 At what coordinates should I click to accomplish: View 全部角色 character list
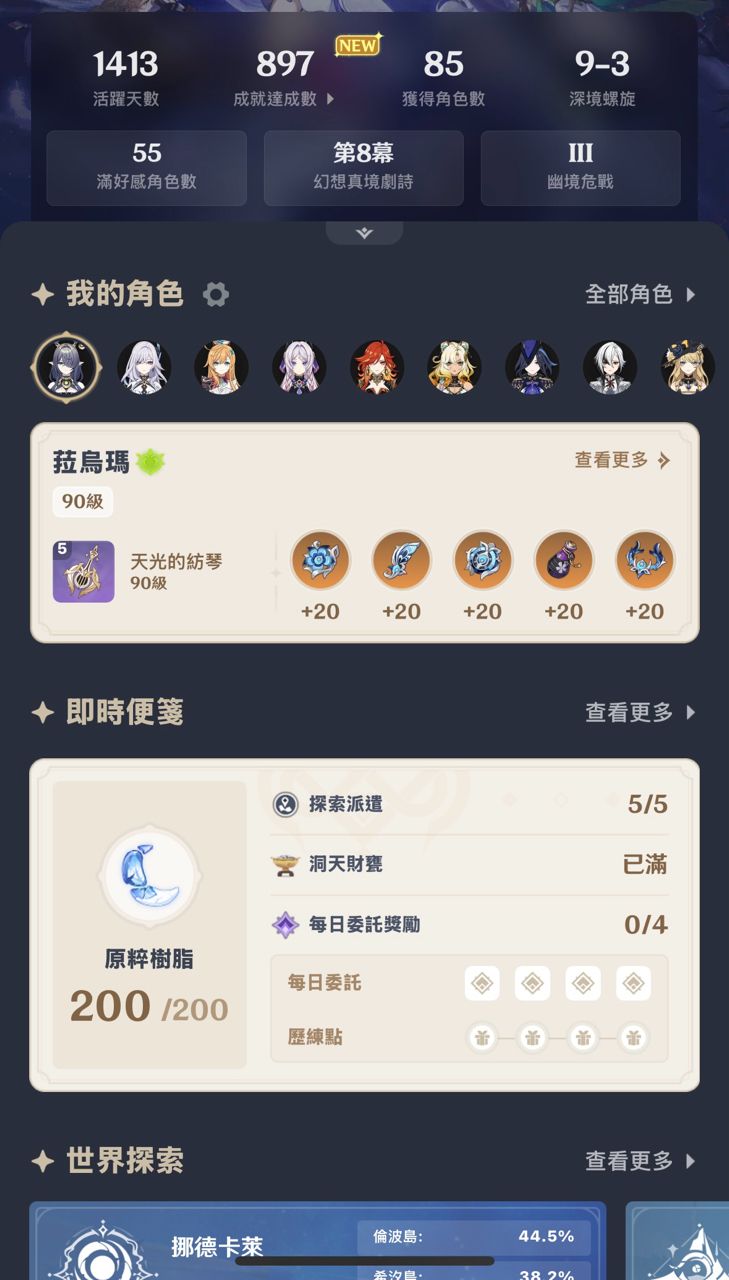[x=640, y=294]
